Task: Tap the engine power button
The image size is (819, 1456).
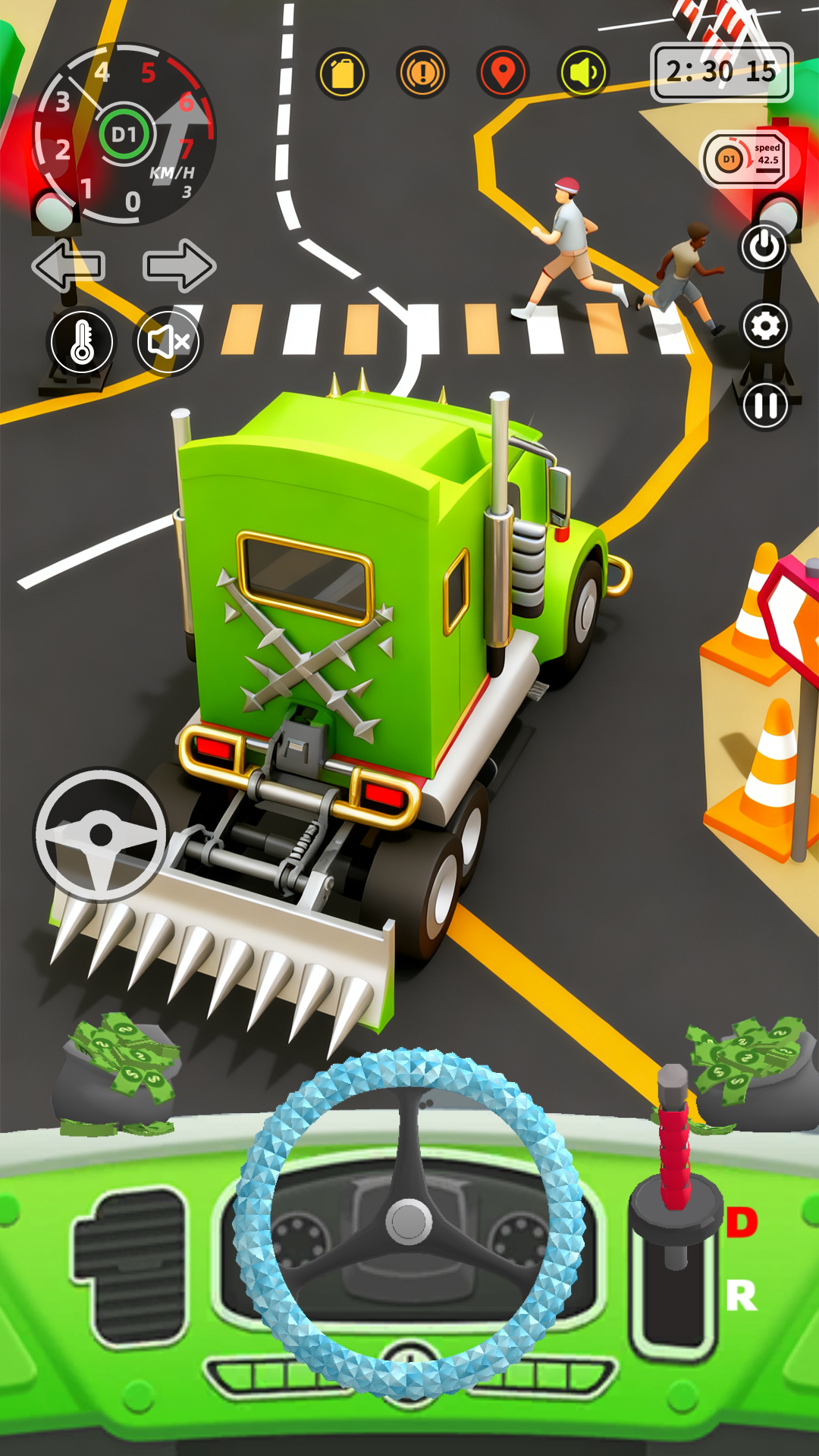Action: tap(764, 246)
